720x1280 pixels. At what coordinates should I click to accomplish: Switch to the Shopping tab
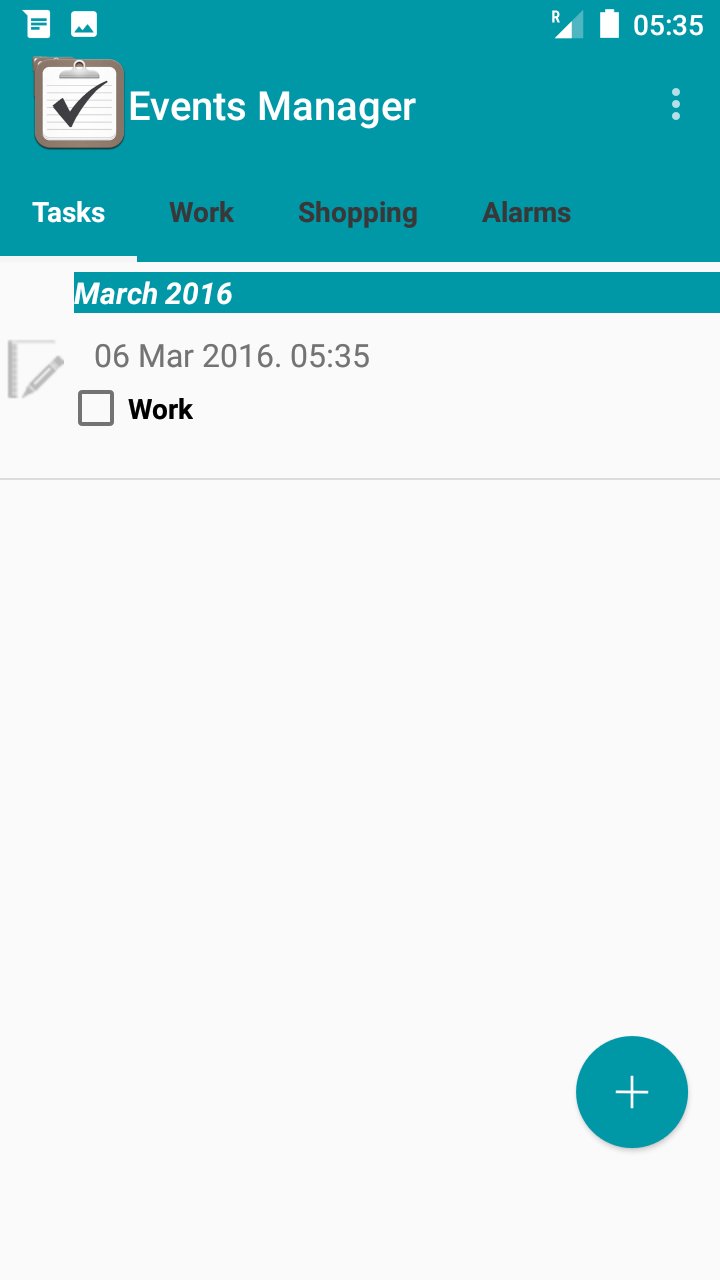pos(358,213)
